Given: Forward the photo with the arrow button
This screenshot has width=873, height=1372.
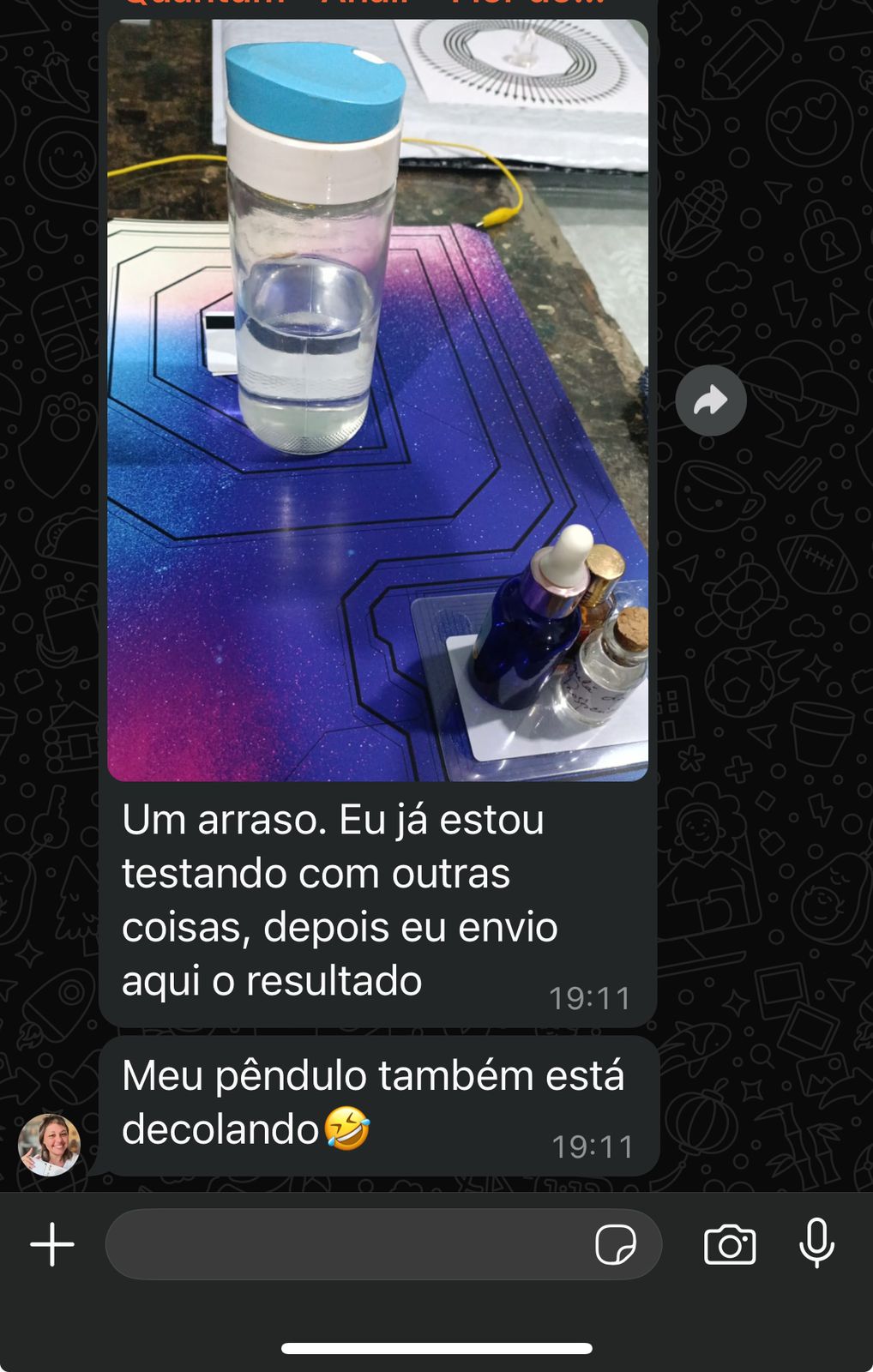Looking at the screenshot, I should 710,400.
